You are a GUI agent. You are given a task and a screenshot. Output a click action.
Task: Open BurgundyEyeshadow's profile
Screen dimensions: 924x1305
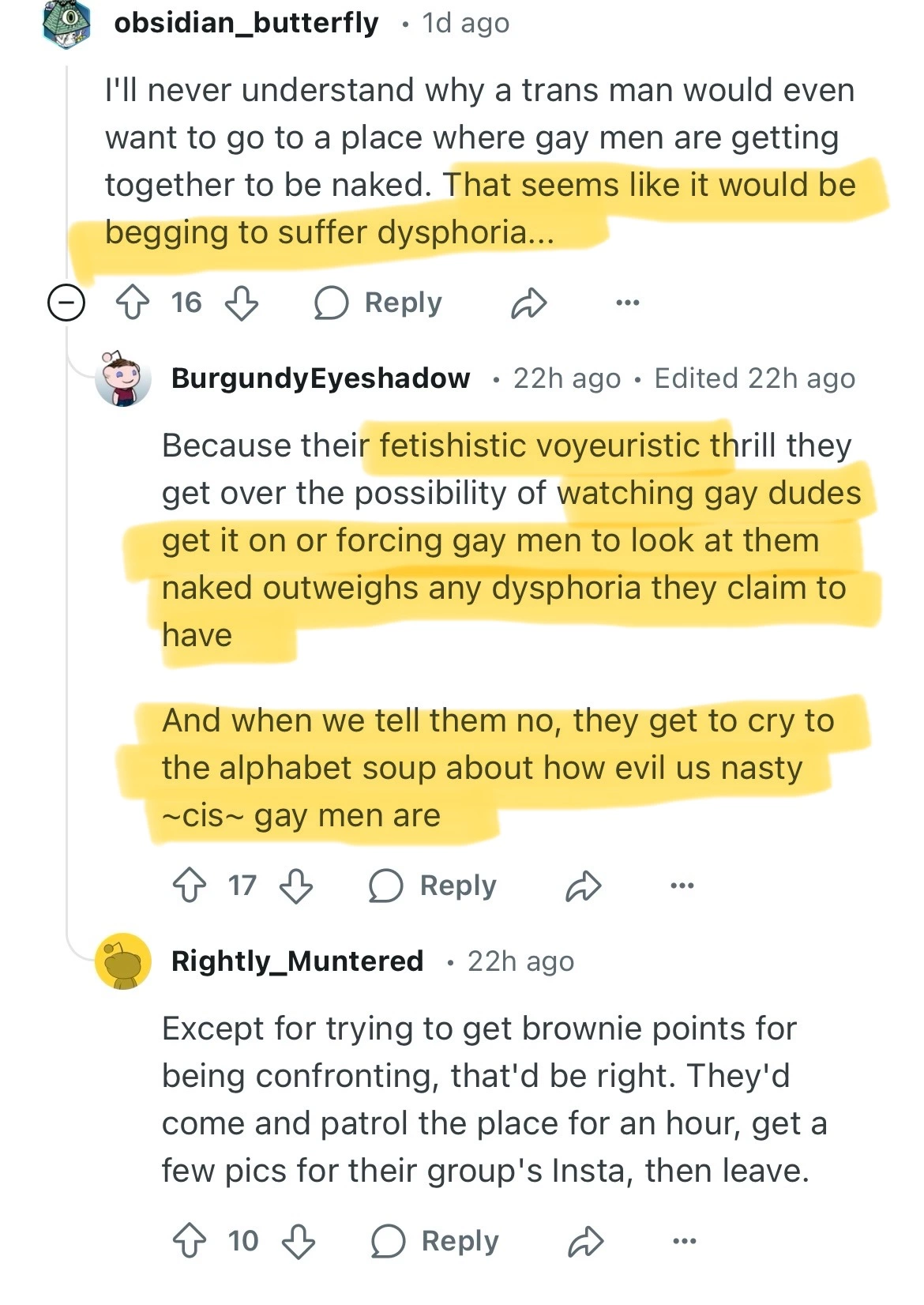click(320, 378)
